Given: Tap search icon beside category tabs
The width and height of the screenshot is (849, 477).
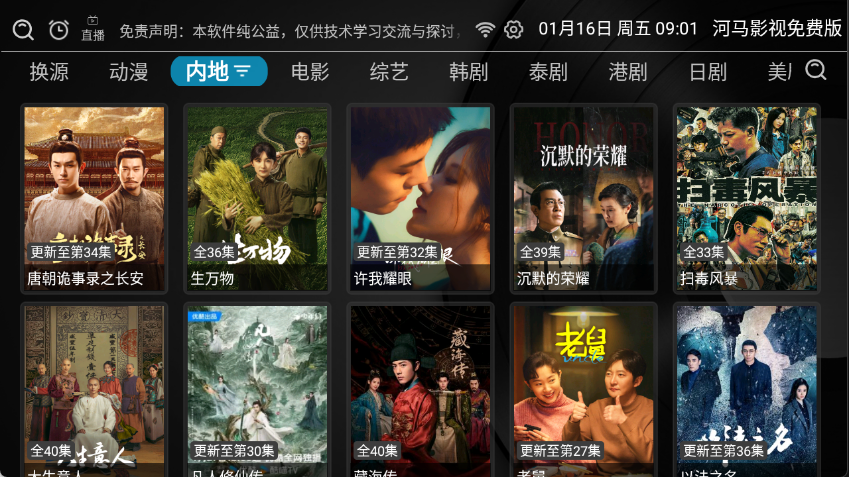Looking at the screenshot, I should 816,70.
